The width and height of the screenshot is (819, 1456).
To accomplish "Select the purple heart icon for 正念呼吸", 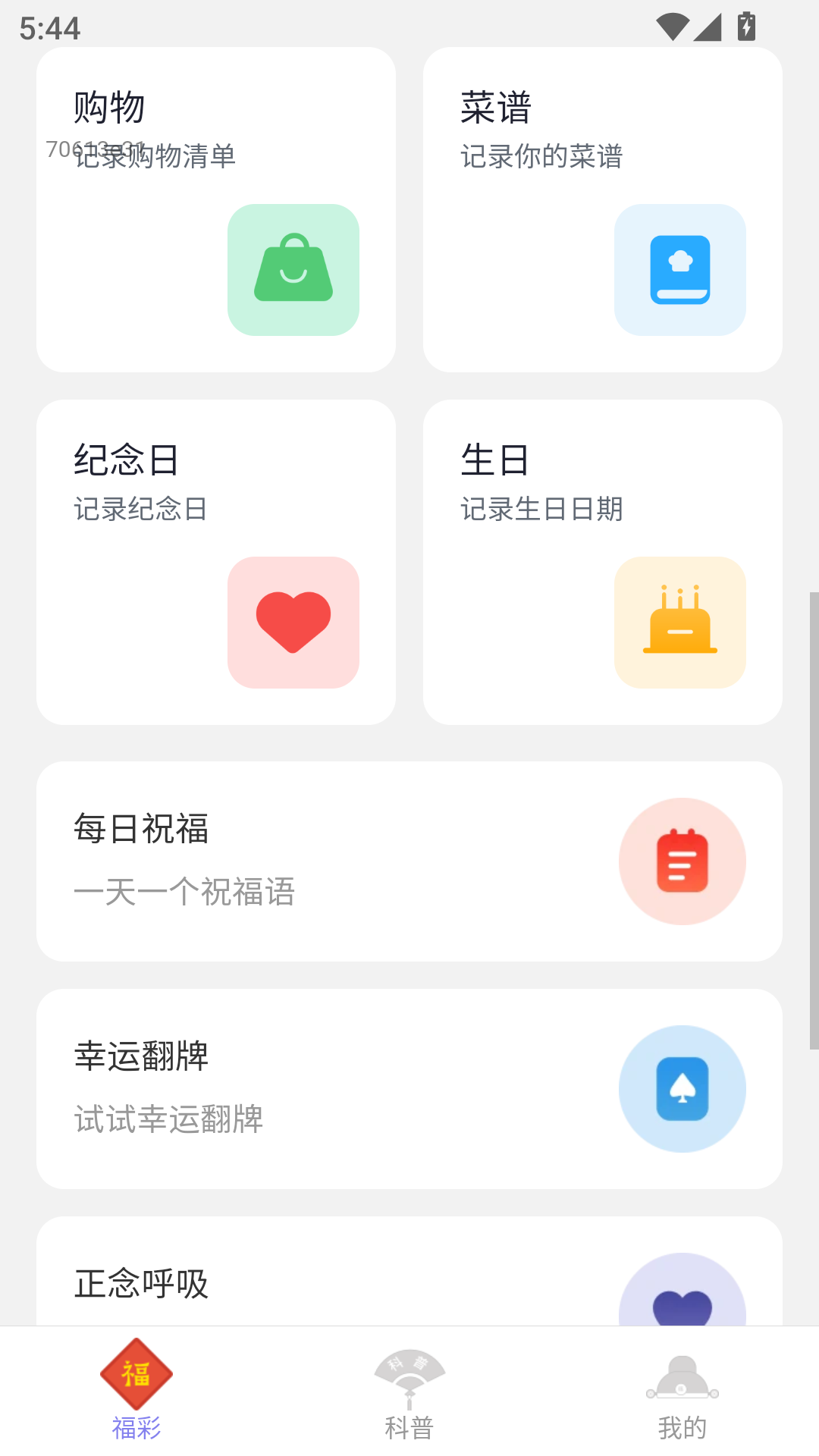I will [682, 1297].
